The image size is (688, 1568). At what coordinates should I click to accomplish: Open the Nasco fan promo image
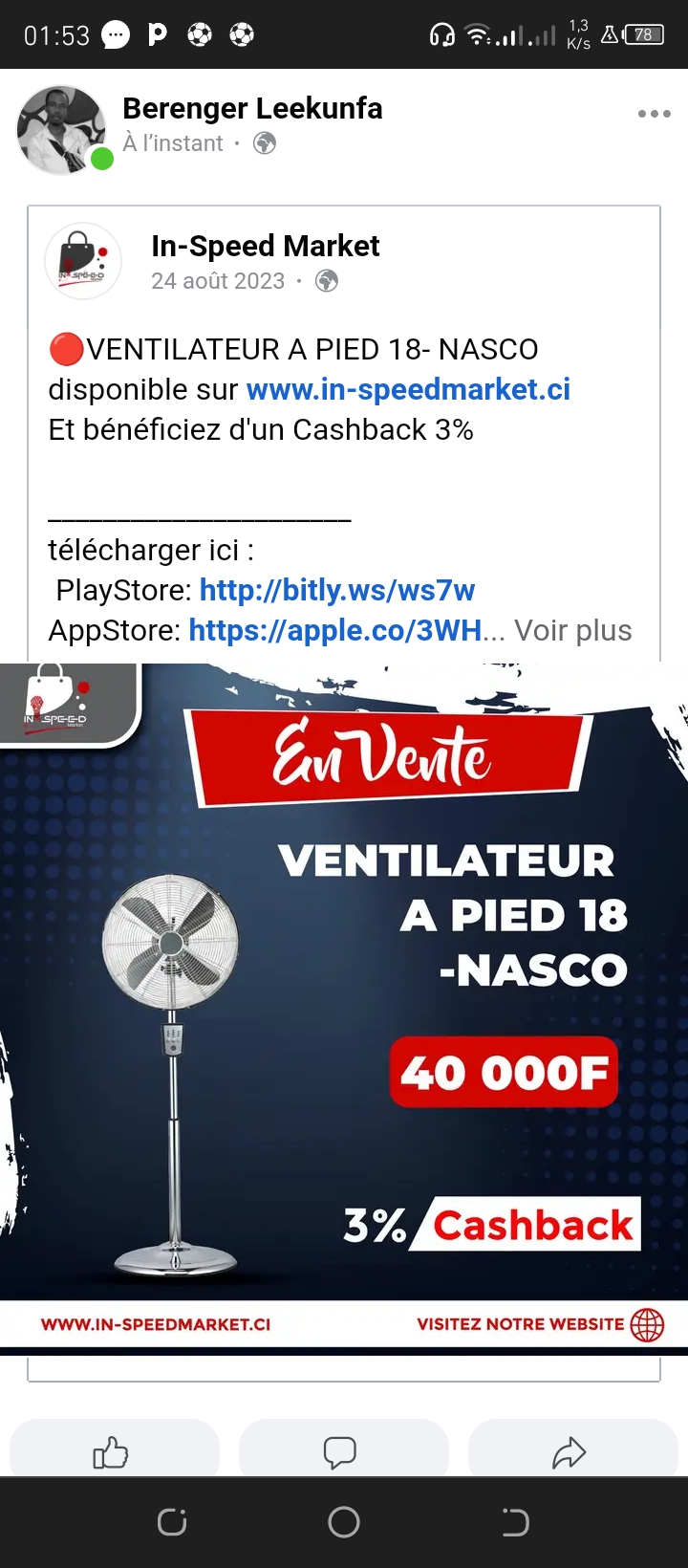point(344,1004)
